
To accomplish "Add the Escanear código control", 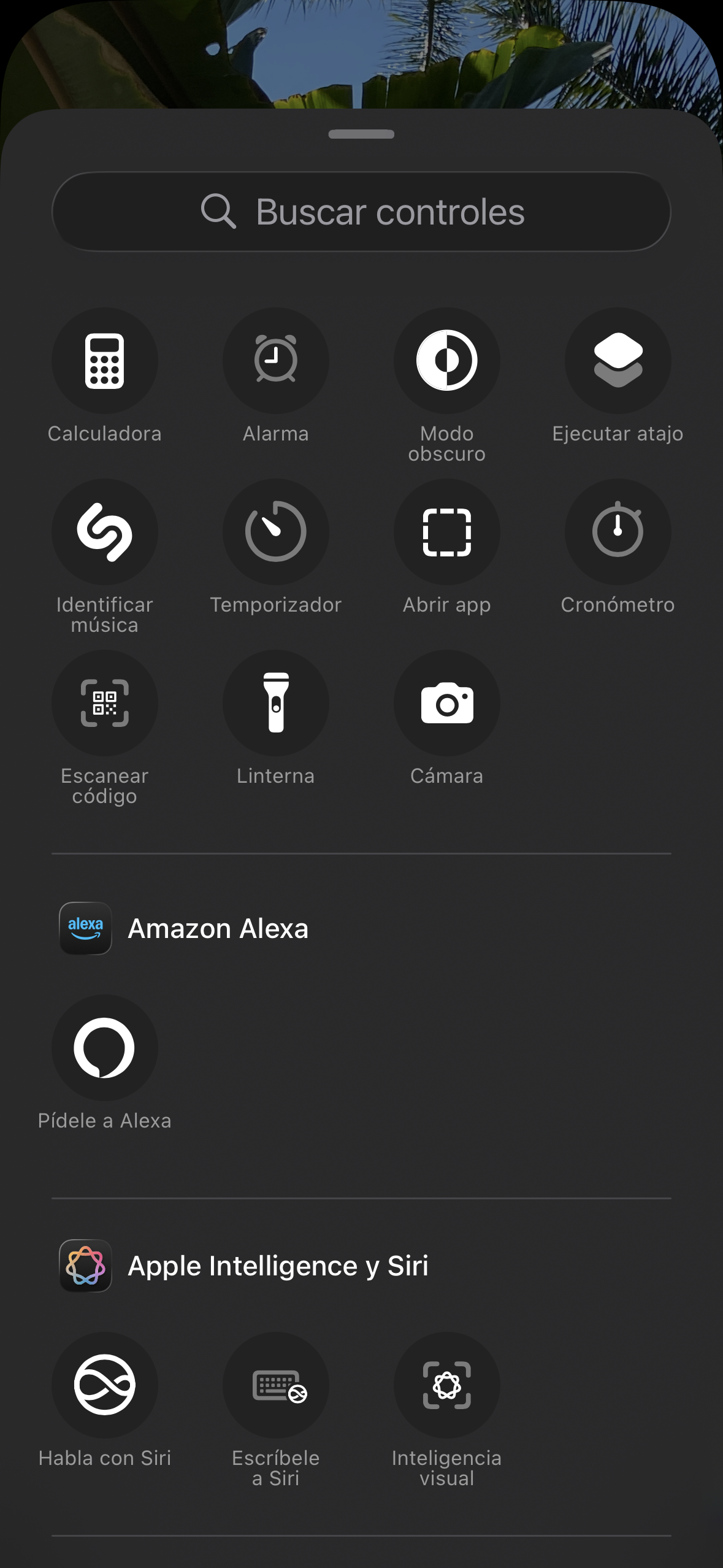I will (105, 703).
